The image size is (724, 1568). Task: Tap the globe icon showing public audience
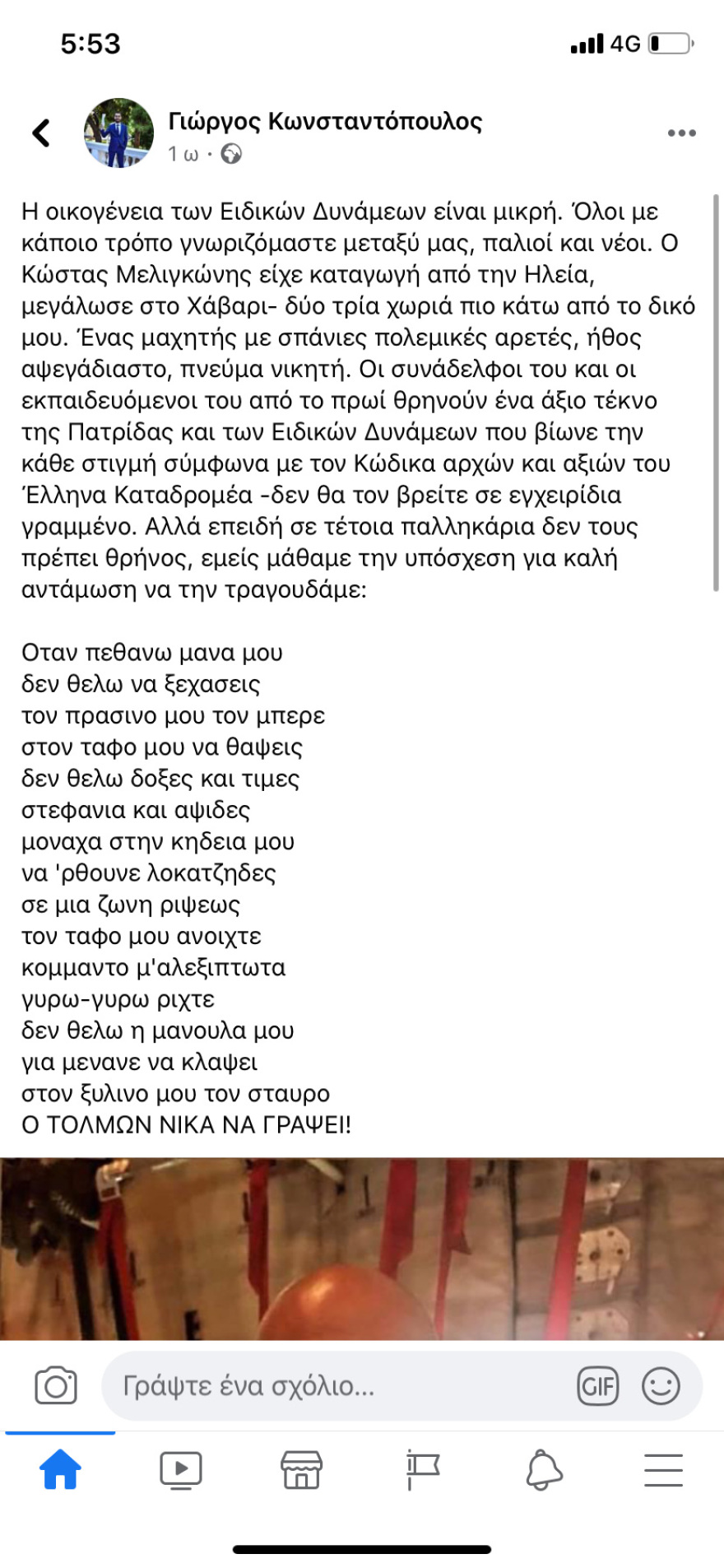233,155
